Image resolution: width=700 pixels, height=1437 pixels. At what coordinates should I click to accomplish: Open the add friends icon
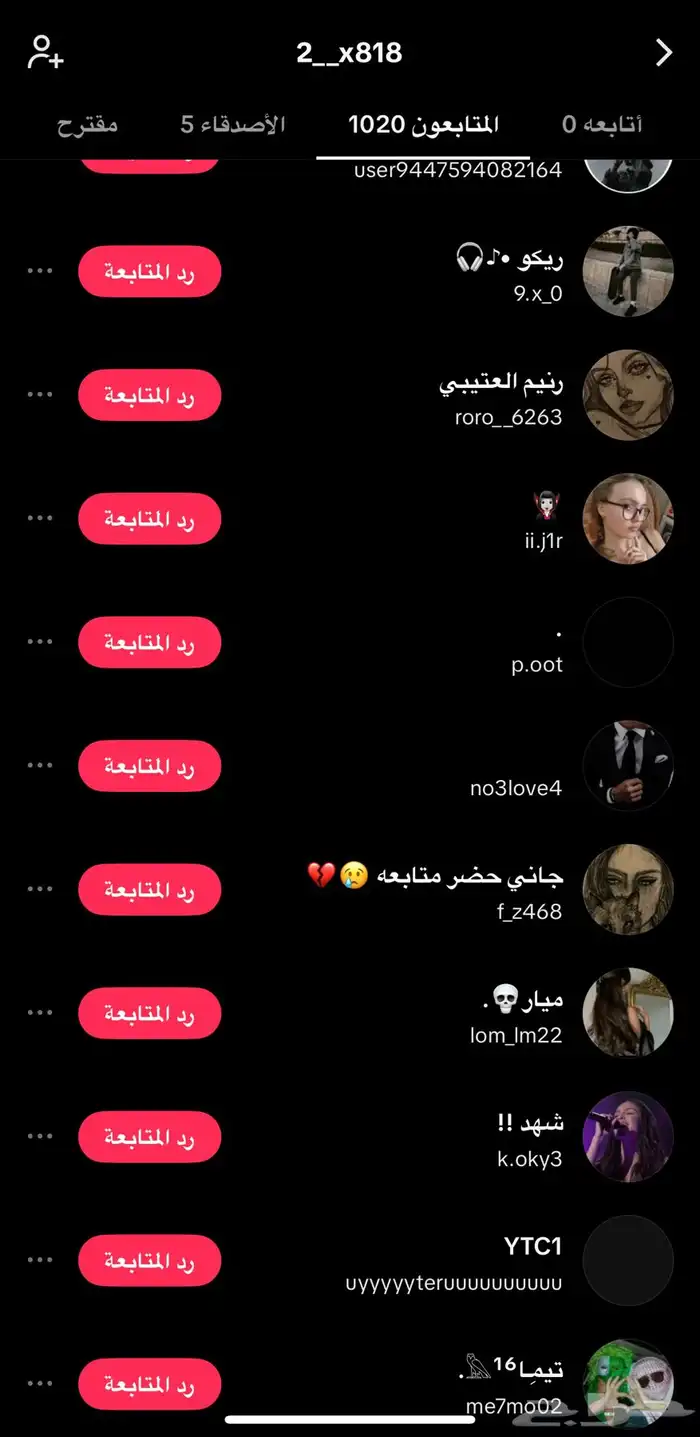[45, 52]
